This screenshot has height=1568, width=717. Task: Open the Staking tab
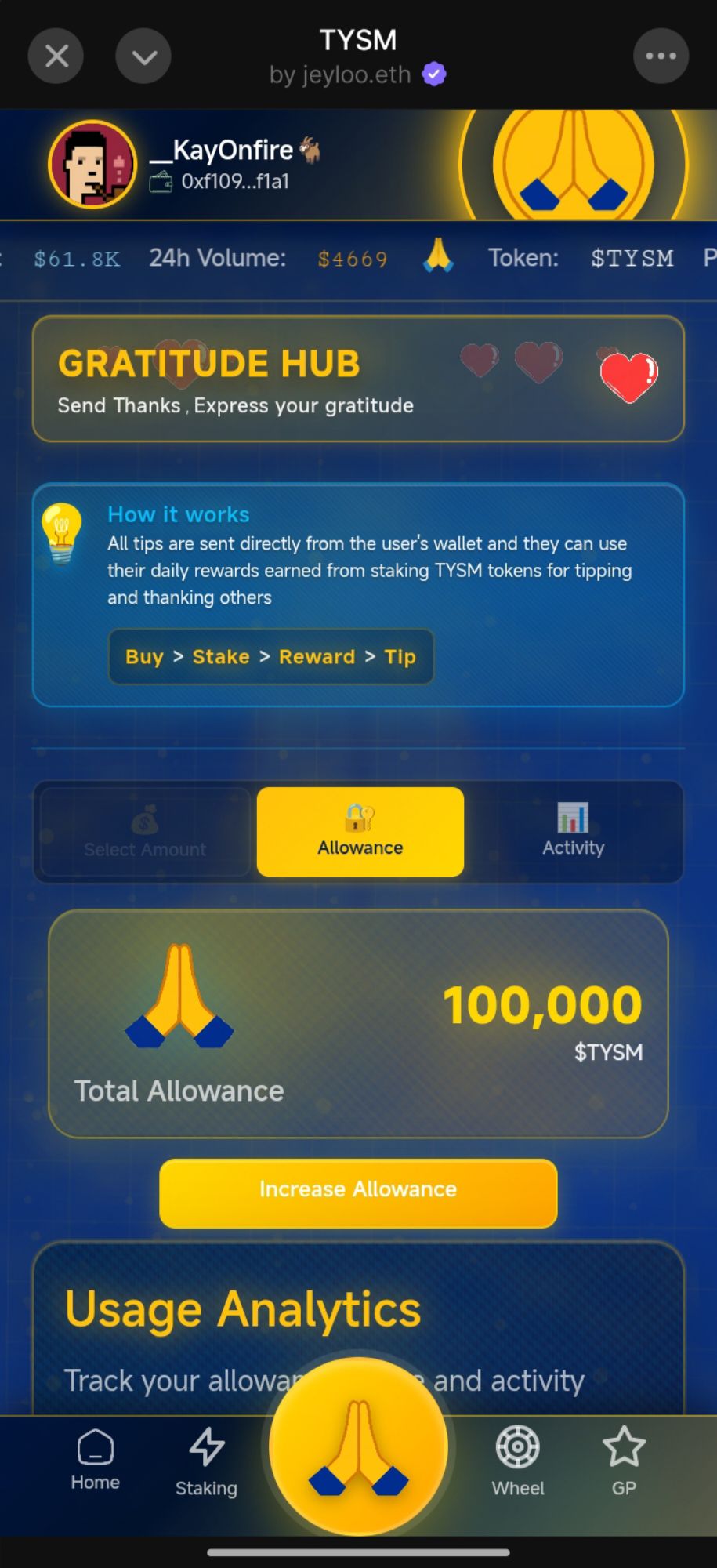coord(206,1463)
